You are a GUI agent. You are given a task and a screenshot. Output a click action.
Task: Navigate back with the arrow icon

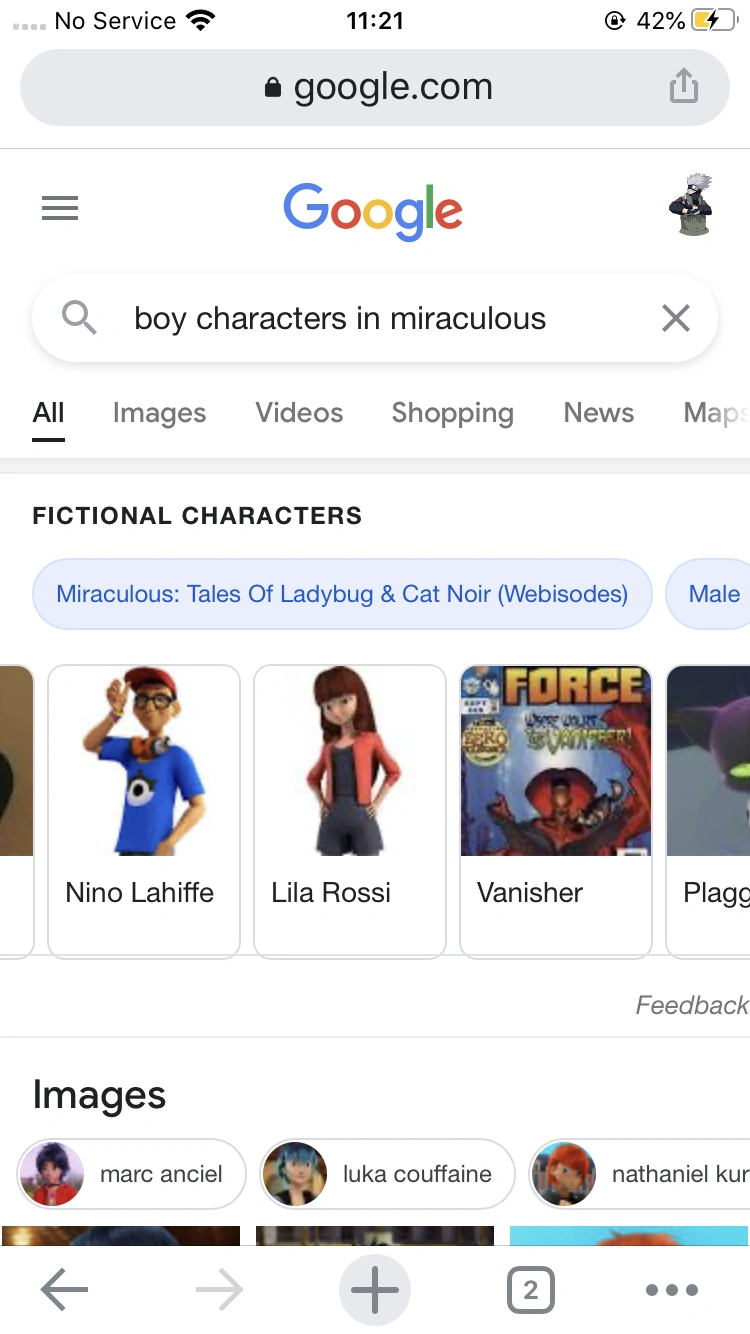63,1290
